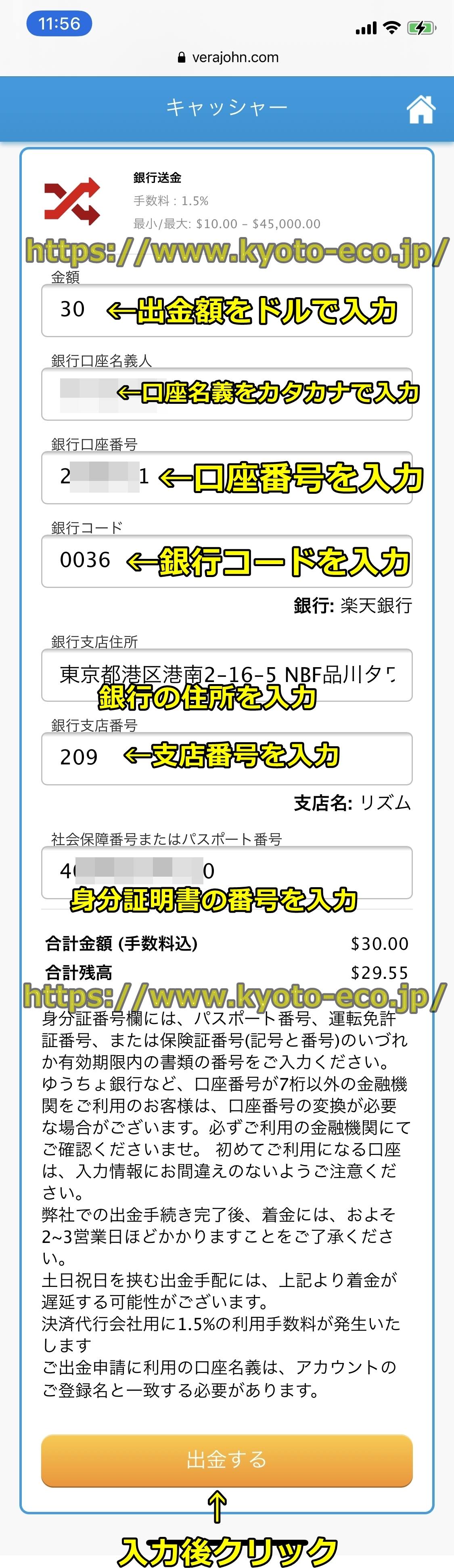The height and width of the screenshot is (1568, 454).
Task: Submit withdrawal with 出金する button
Action: tap(226, 1460)
